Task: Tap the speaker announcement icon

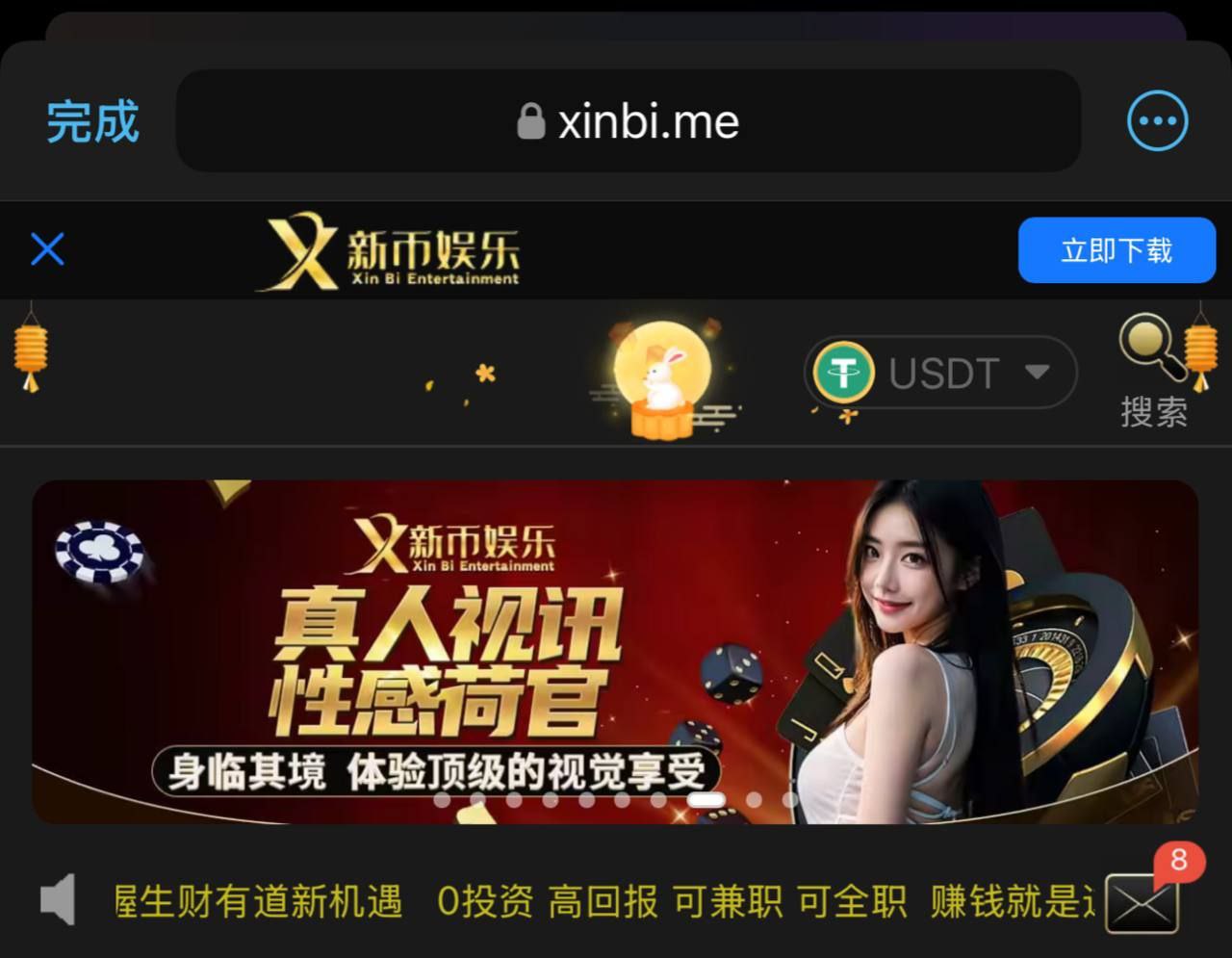Action: coord(59,900)
